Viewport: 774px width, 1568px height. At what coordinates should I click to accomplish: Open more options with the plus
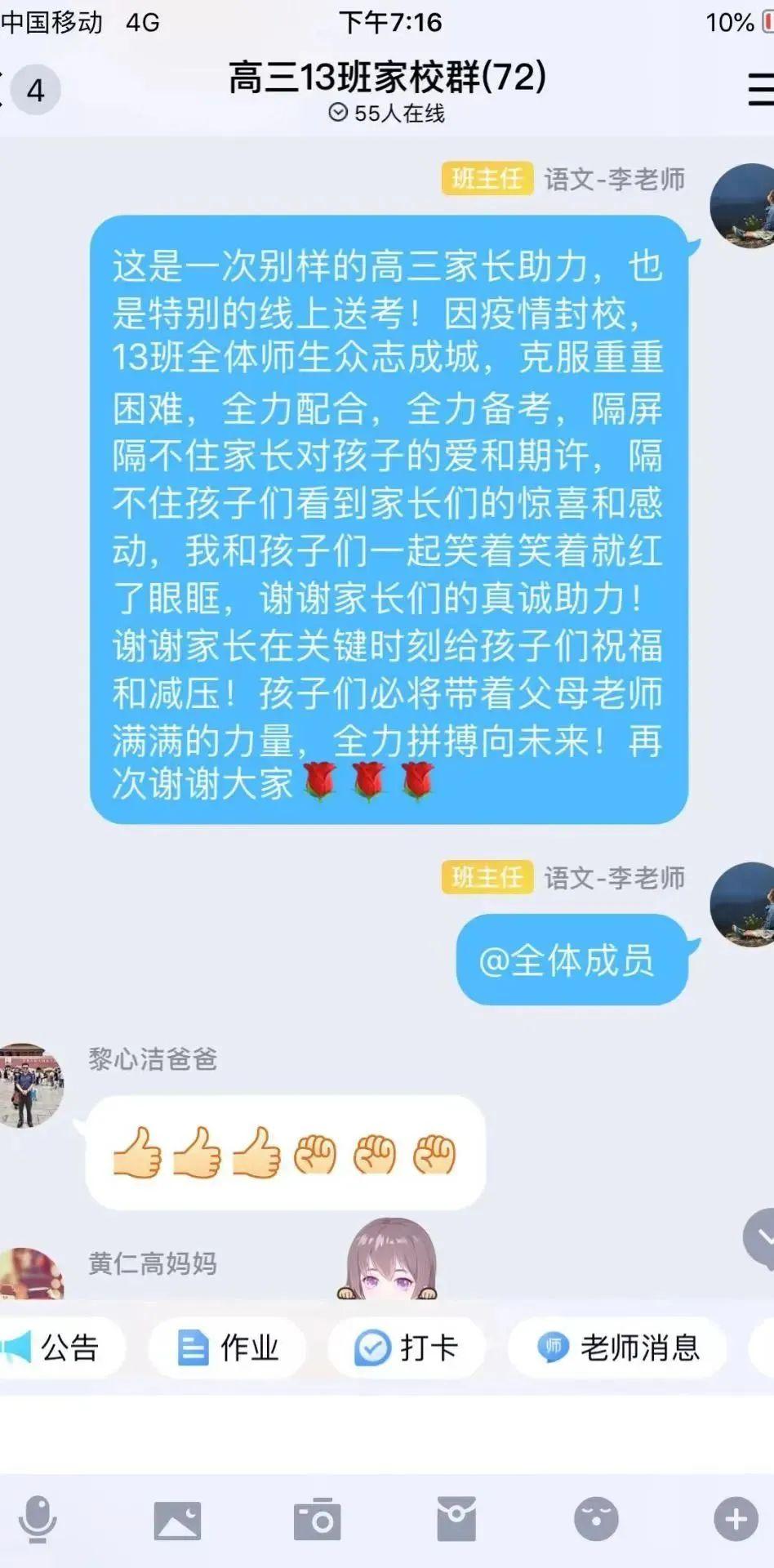coord(736,1520)
